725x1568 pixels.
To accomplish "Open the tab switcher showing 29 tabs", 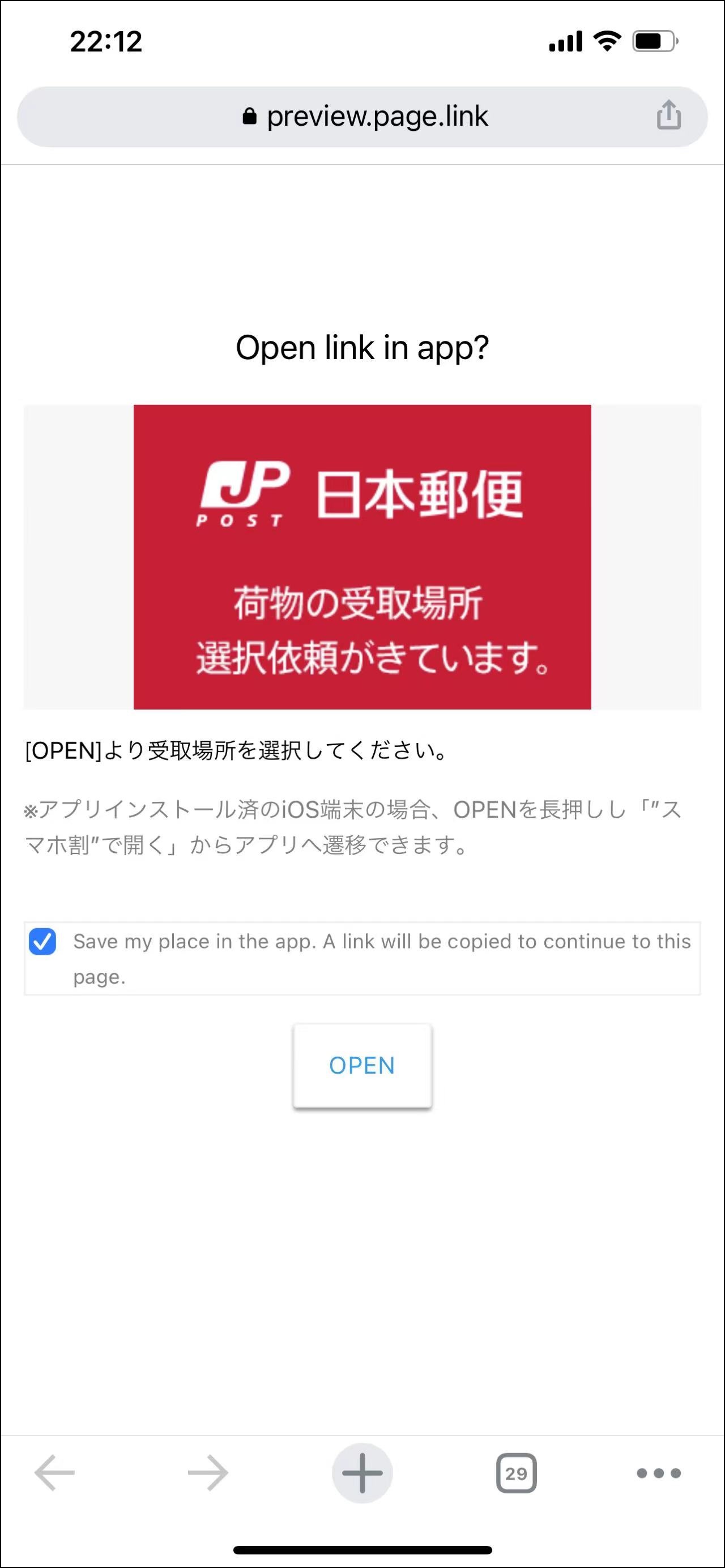I will point(516,1473).
